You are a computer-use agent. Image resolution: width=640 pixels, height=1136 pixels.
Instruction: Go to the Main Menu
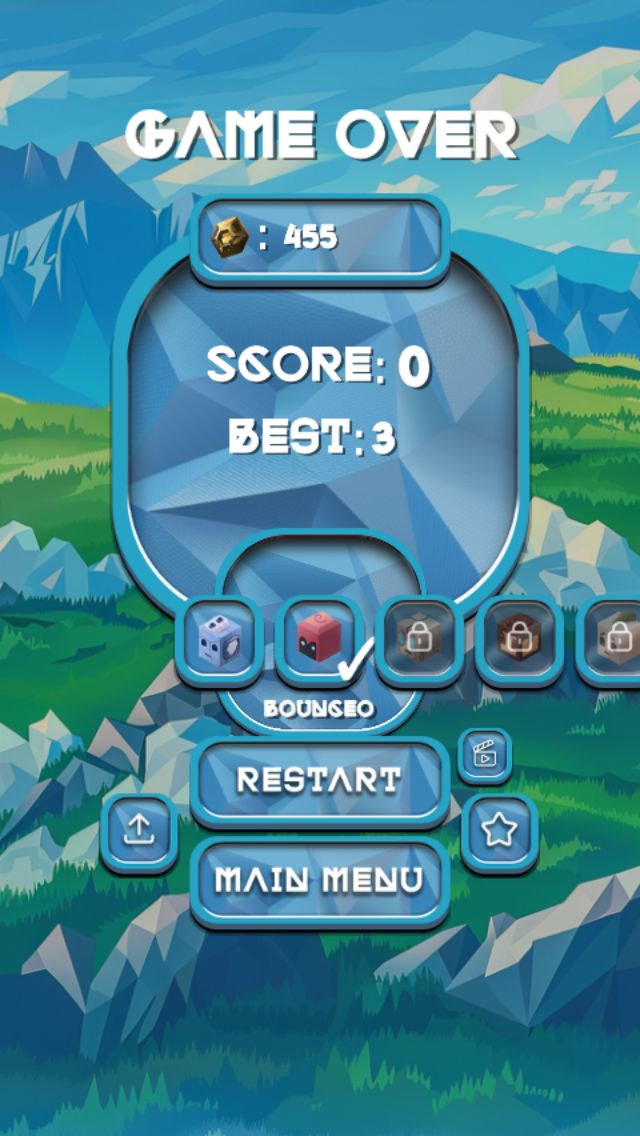pyautogui.click(x=320, y=881)
